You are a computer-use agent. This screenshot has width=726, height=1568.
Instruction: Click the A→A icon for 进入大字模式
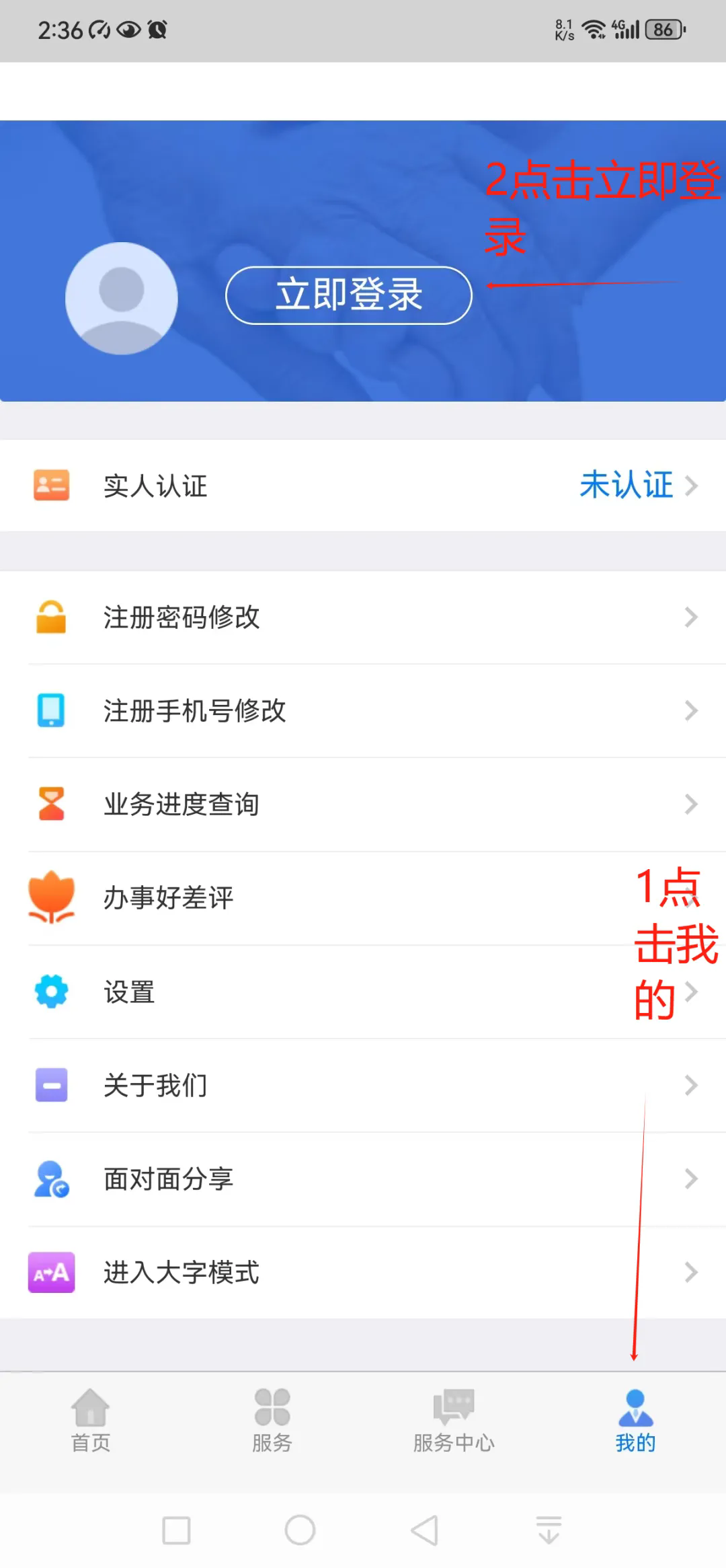[51, 1271]
